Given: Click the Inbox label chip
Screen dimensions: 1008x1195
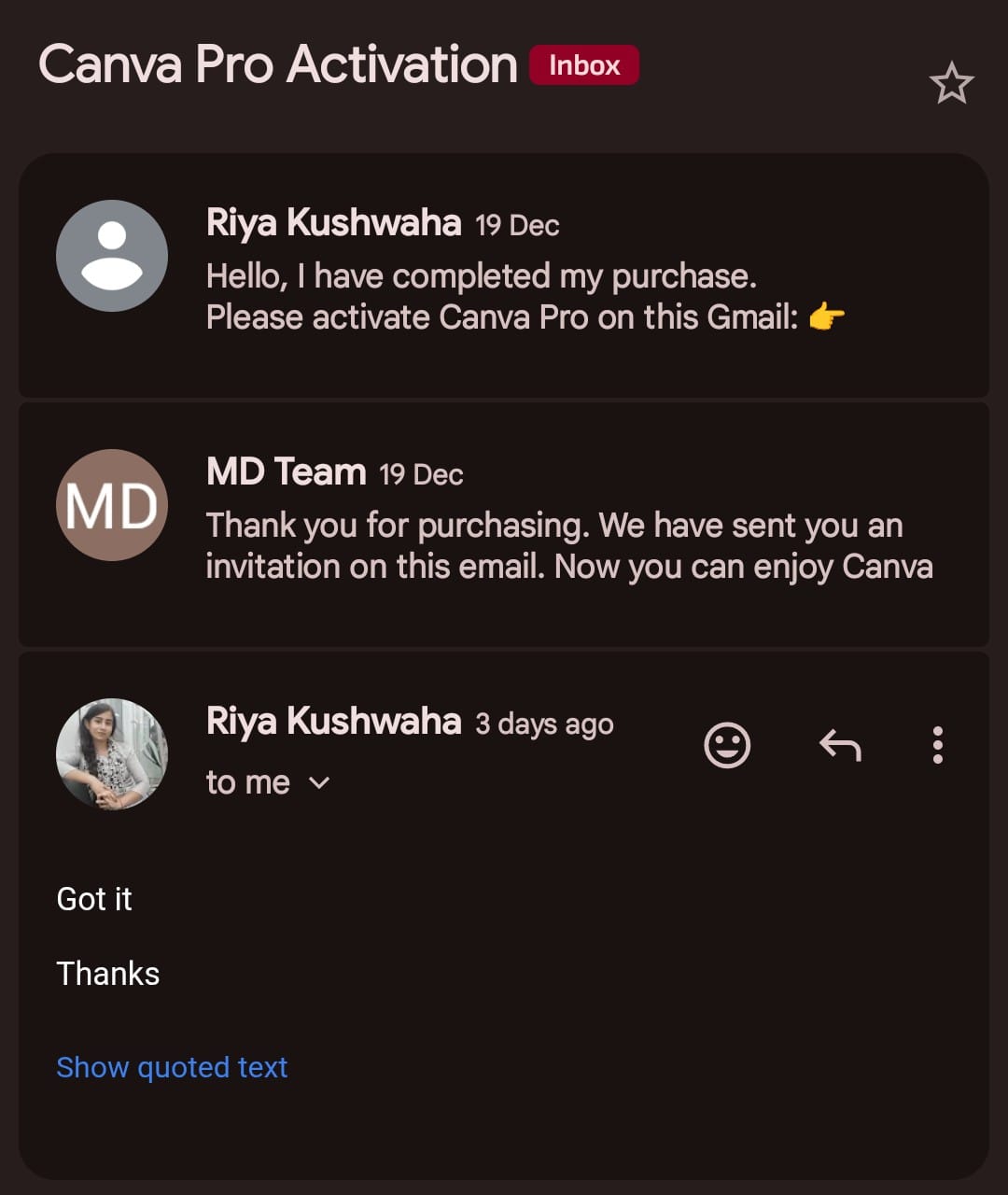Looking at the screenshot, I should [x=583, y=64].
